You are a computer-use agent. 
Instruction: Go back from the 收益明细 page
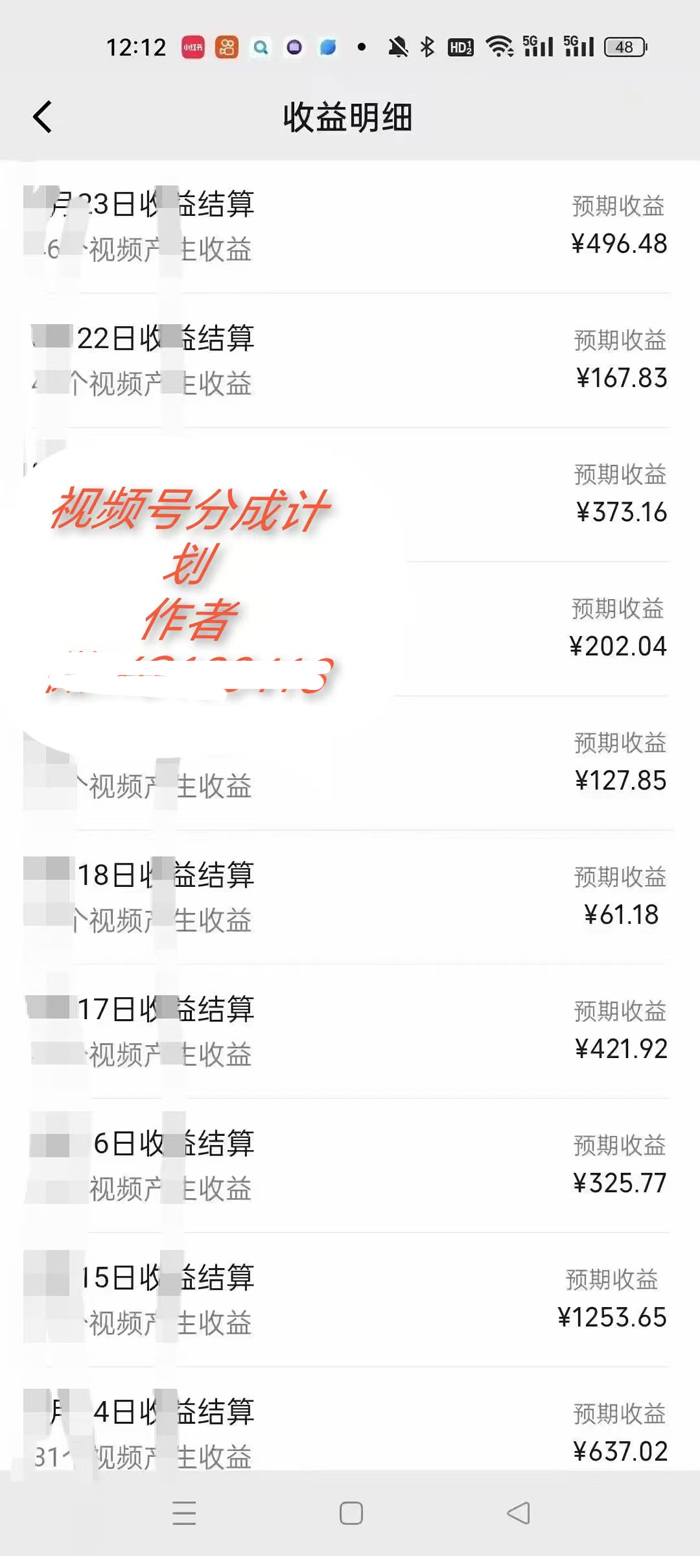(42, 118)
